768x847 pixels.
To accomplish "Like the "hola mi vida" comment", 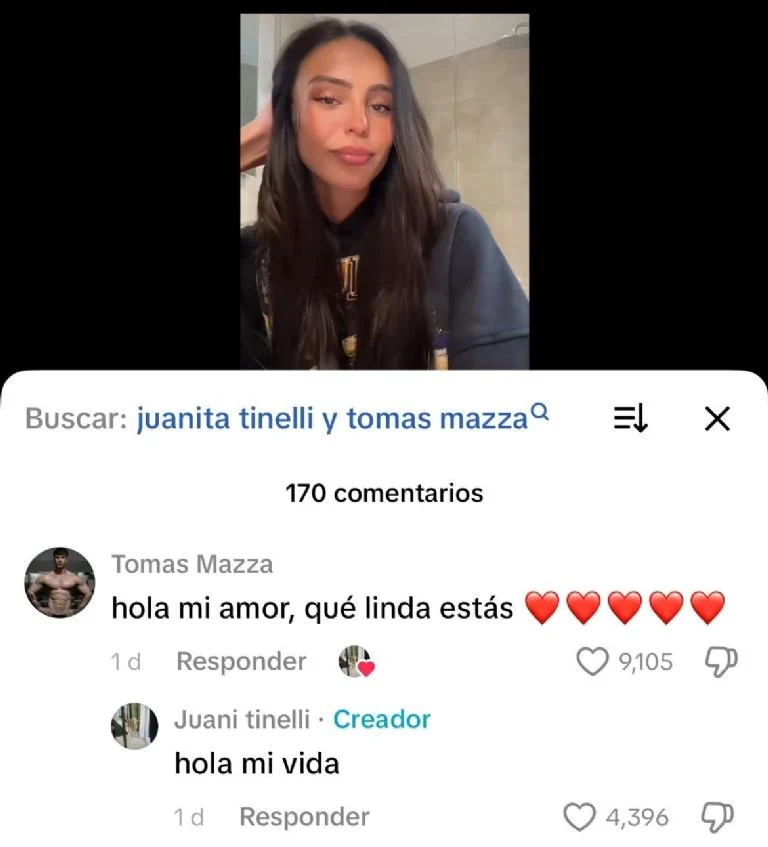I will coord(579,817).
